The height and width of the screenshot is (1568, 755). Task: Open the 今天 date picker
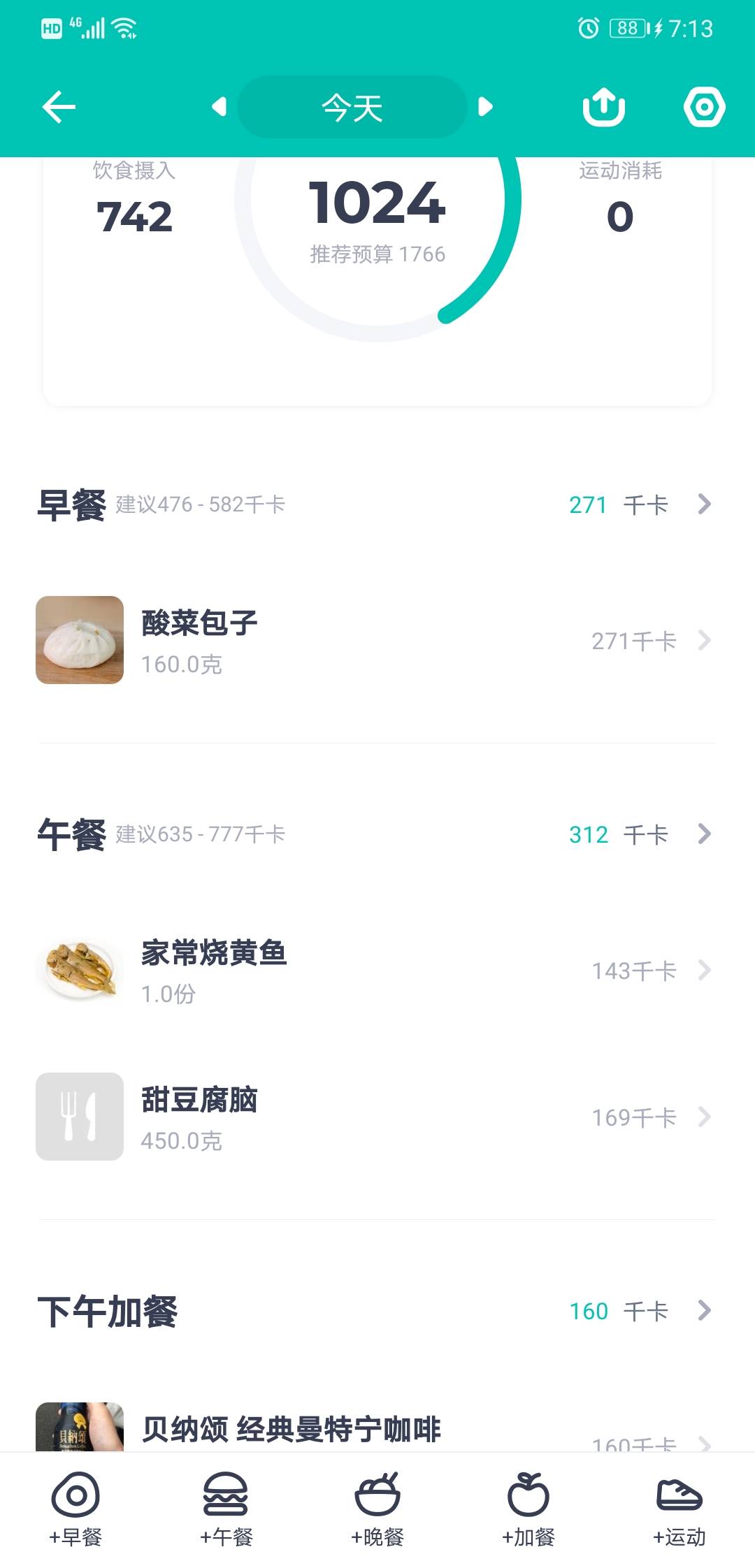[352, 107]
